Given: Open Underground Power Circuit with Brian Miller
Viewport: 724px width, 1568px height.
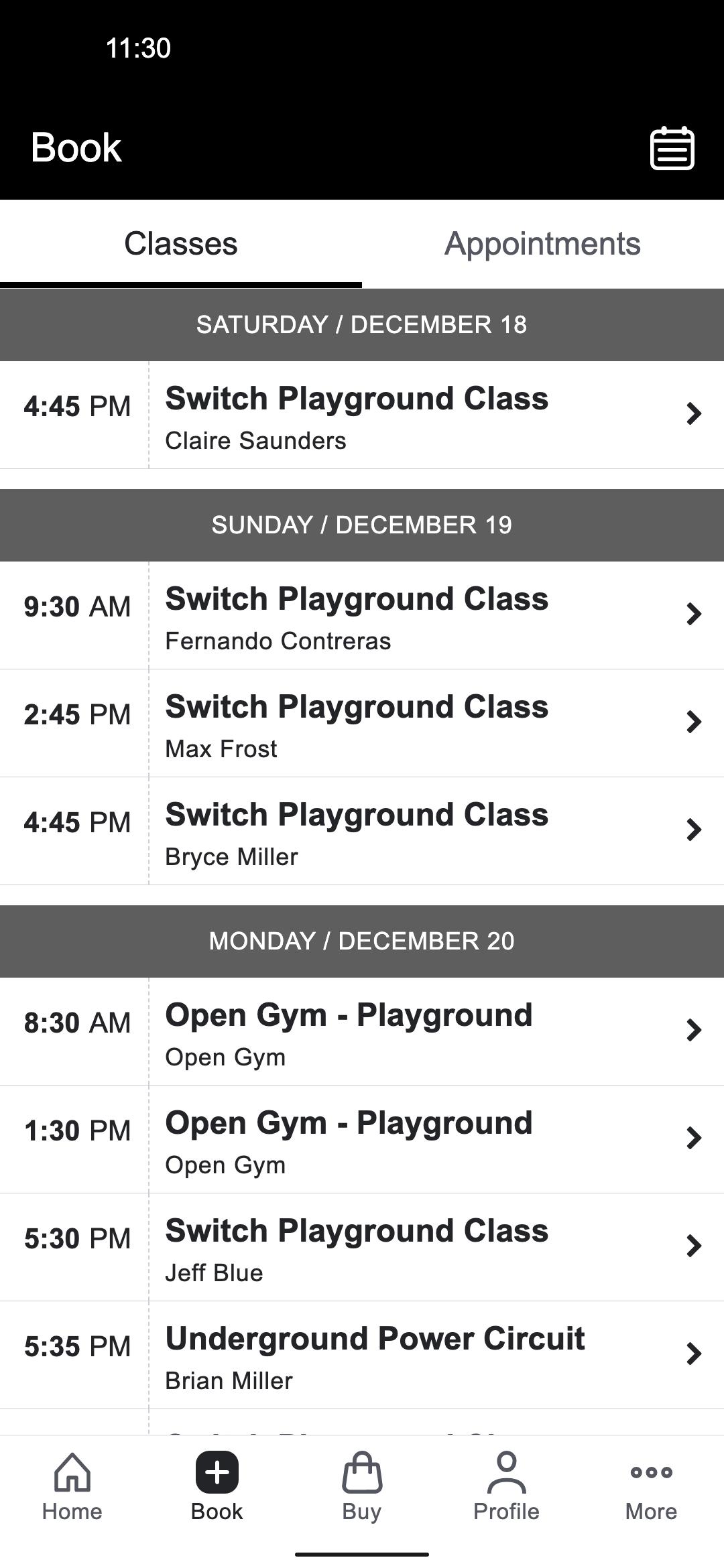Looking at the screenshot, I should click(x=362, y=1356).
